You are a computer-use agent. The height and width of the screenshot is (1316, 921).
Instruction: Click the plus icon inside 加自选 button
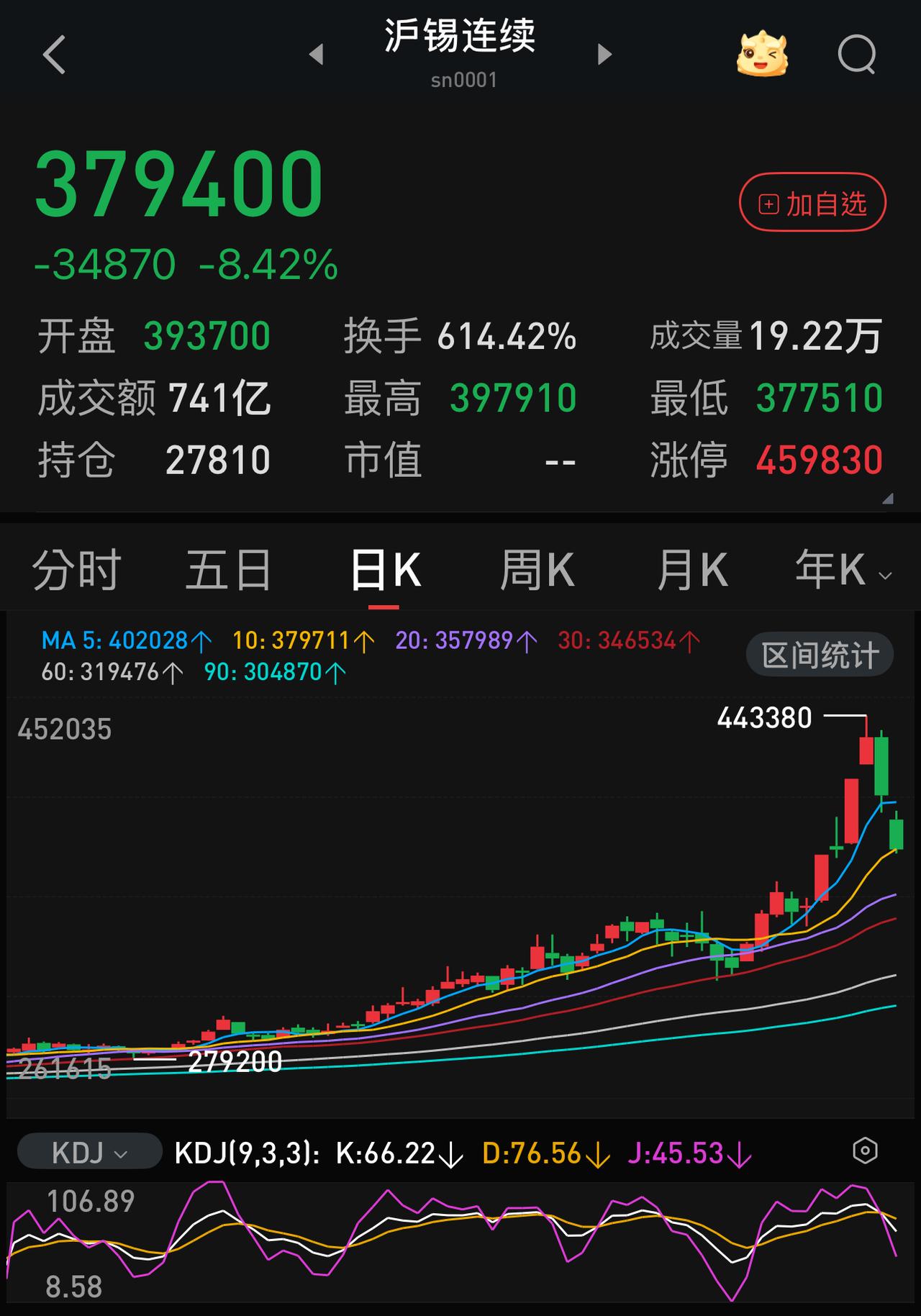pyautogui.click(x=768, y=204)
